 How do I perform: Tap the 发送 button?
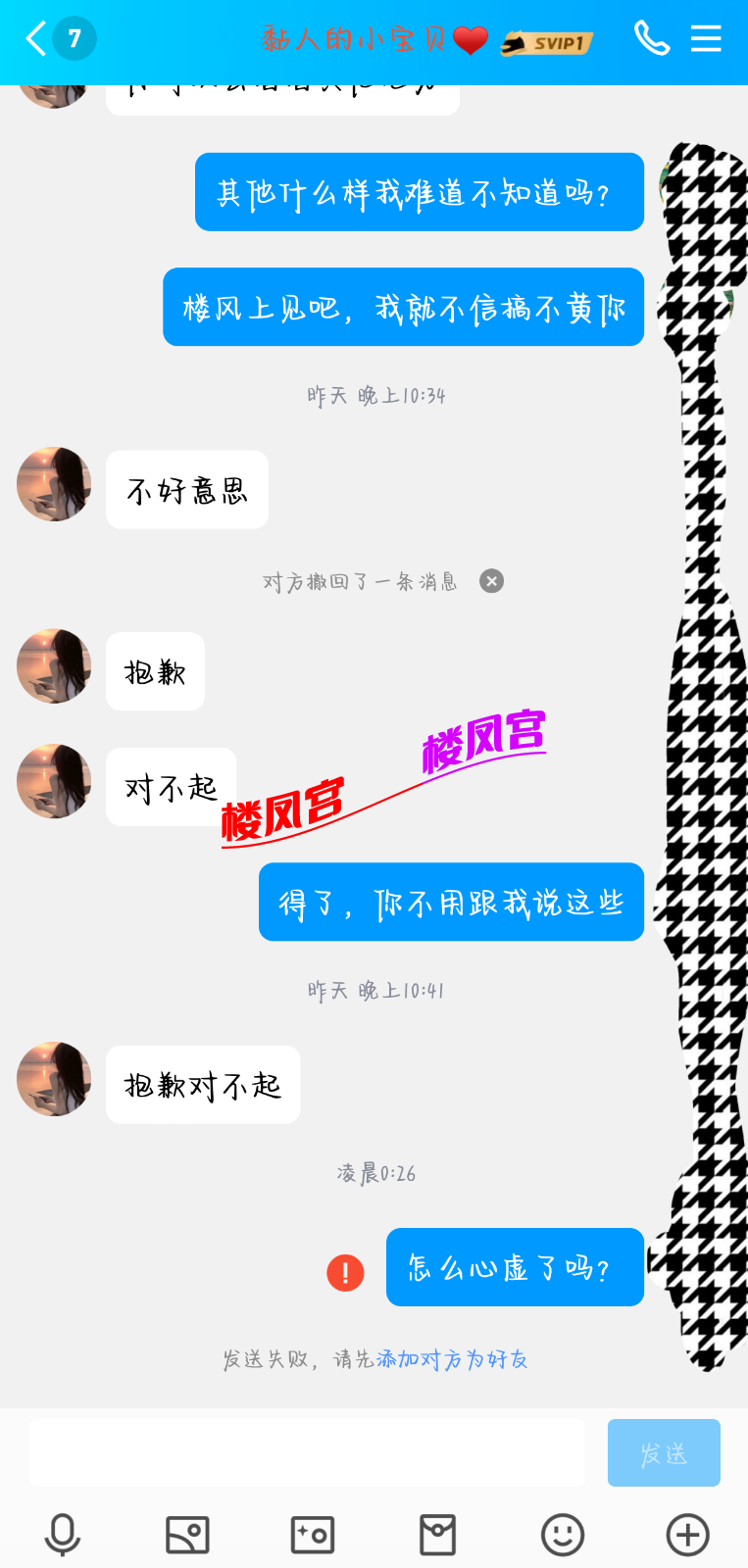tap(664, 1452)
